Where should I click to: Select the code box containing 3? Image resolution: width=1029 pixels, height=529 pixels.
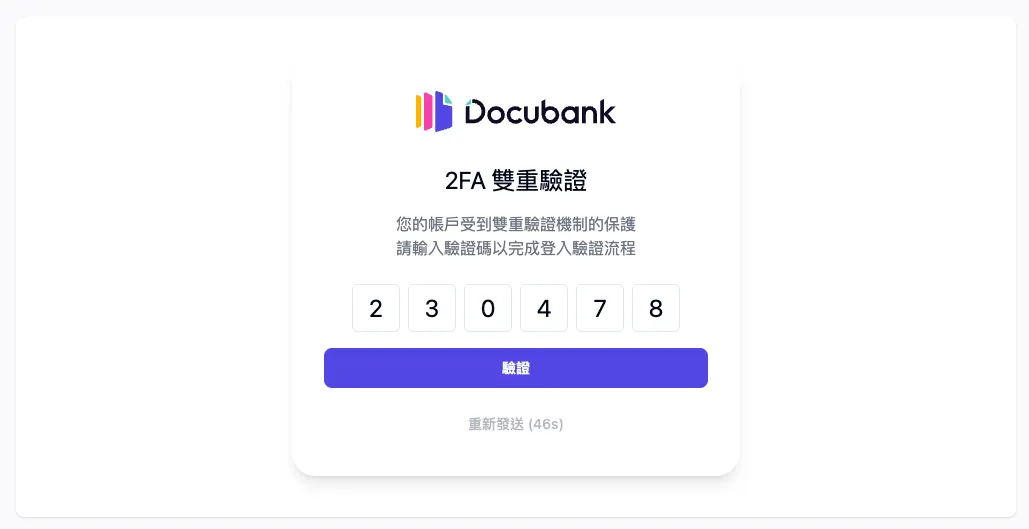(432, 308)
